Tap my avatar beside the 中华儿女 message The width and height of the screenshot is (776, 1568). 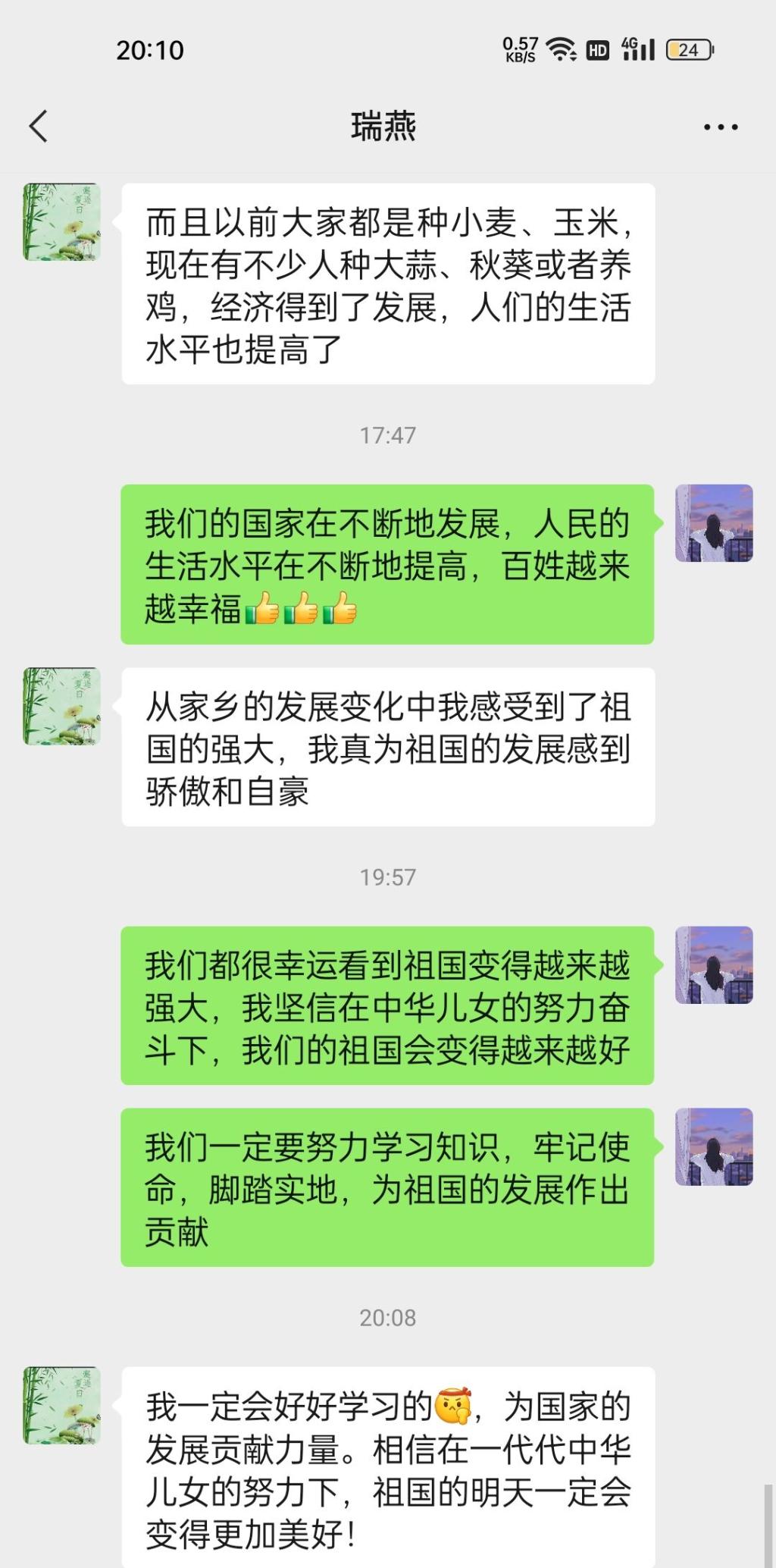click(x=714, y=965)
